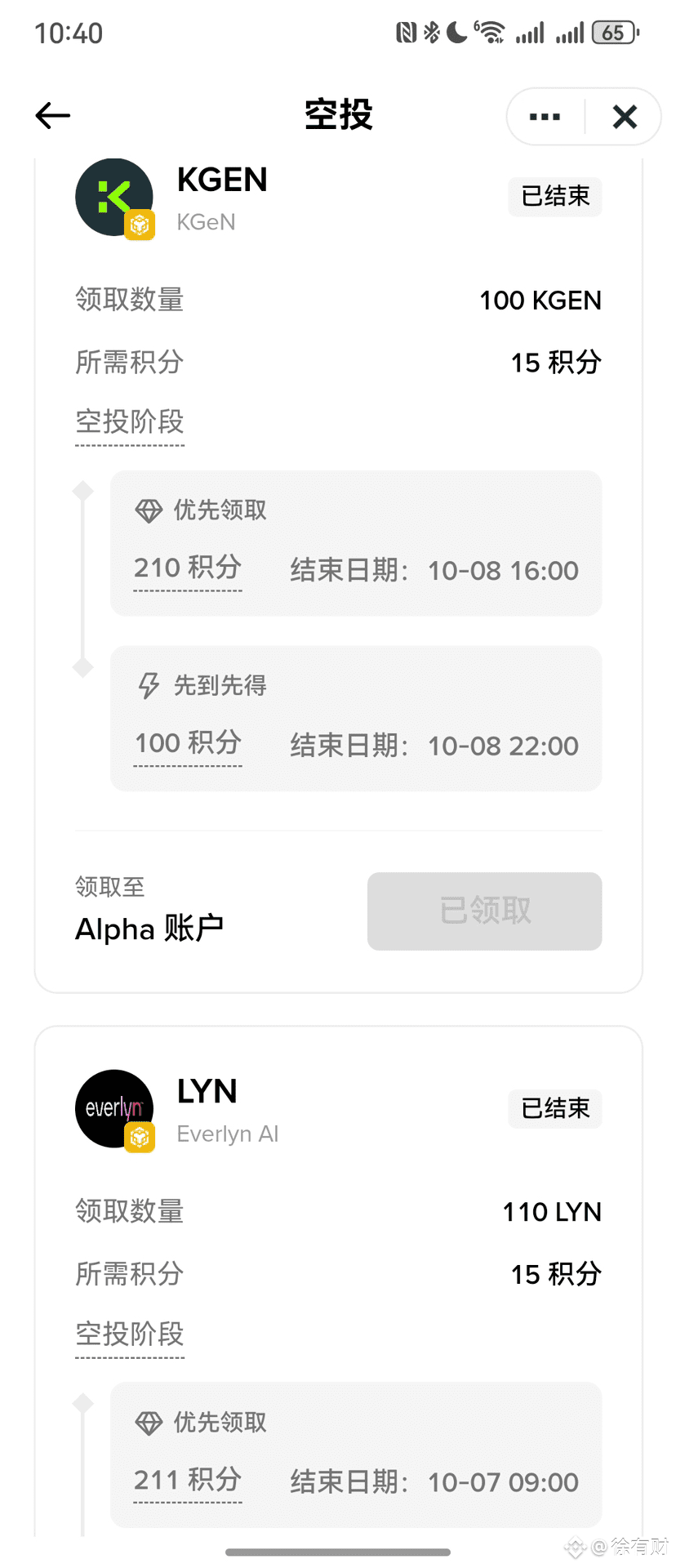676x1568 pixels.
Task: Go back with the top-left arrow
Action: (x=53, y=116)
